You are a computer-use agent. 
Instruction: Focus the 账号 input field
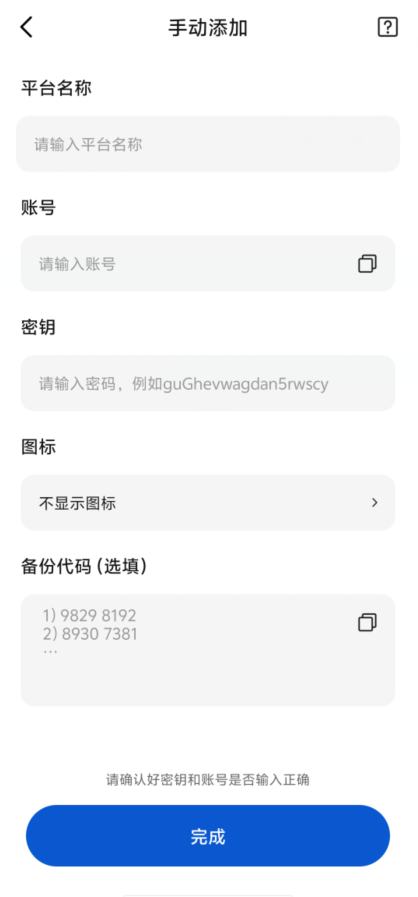(208, 264)
